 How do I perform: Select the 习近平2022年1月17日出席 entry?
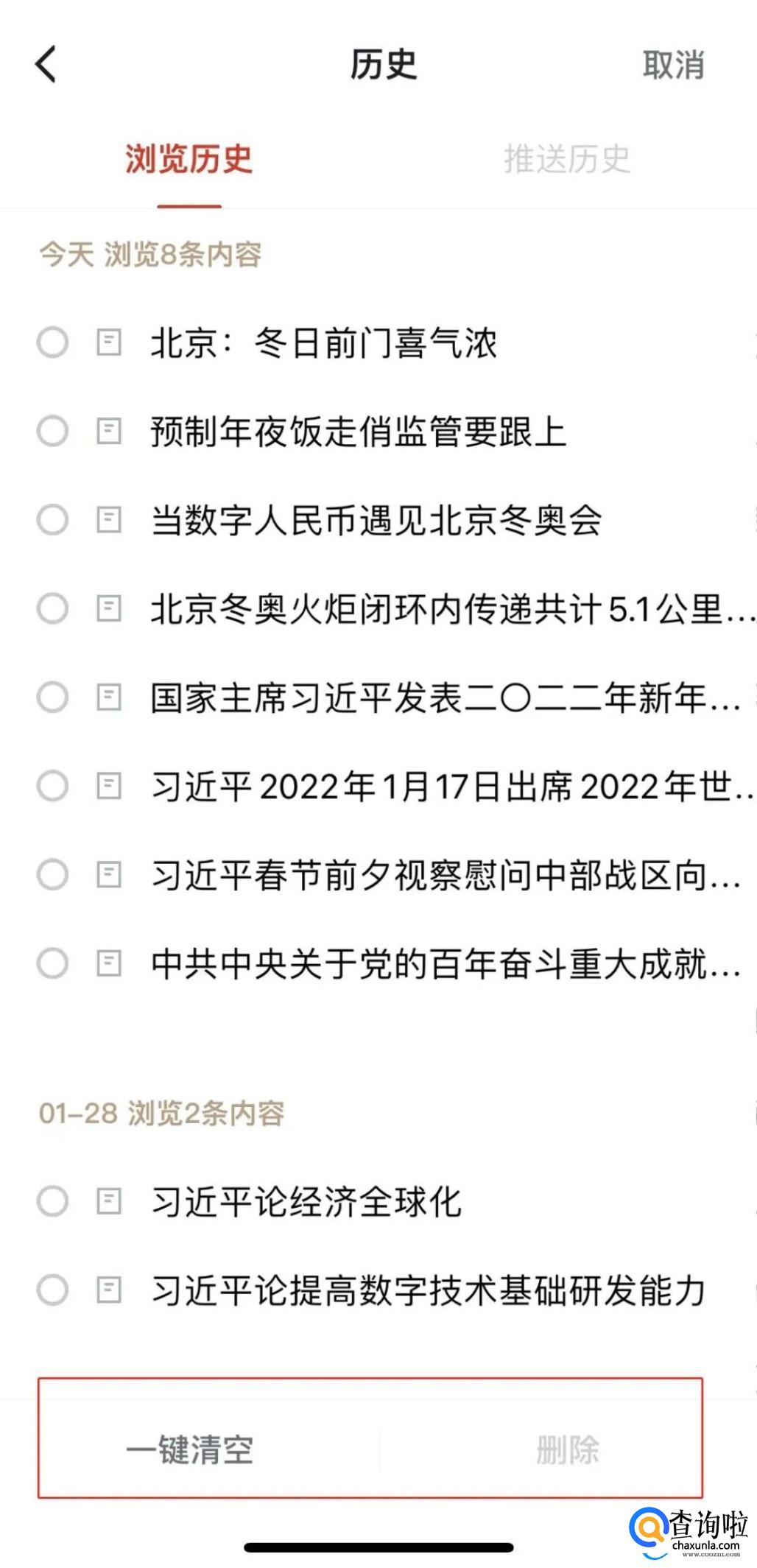coord(53,786)
